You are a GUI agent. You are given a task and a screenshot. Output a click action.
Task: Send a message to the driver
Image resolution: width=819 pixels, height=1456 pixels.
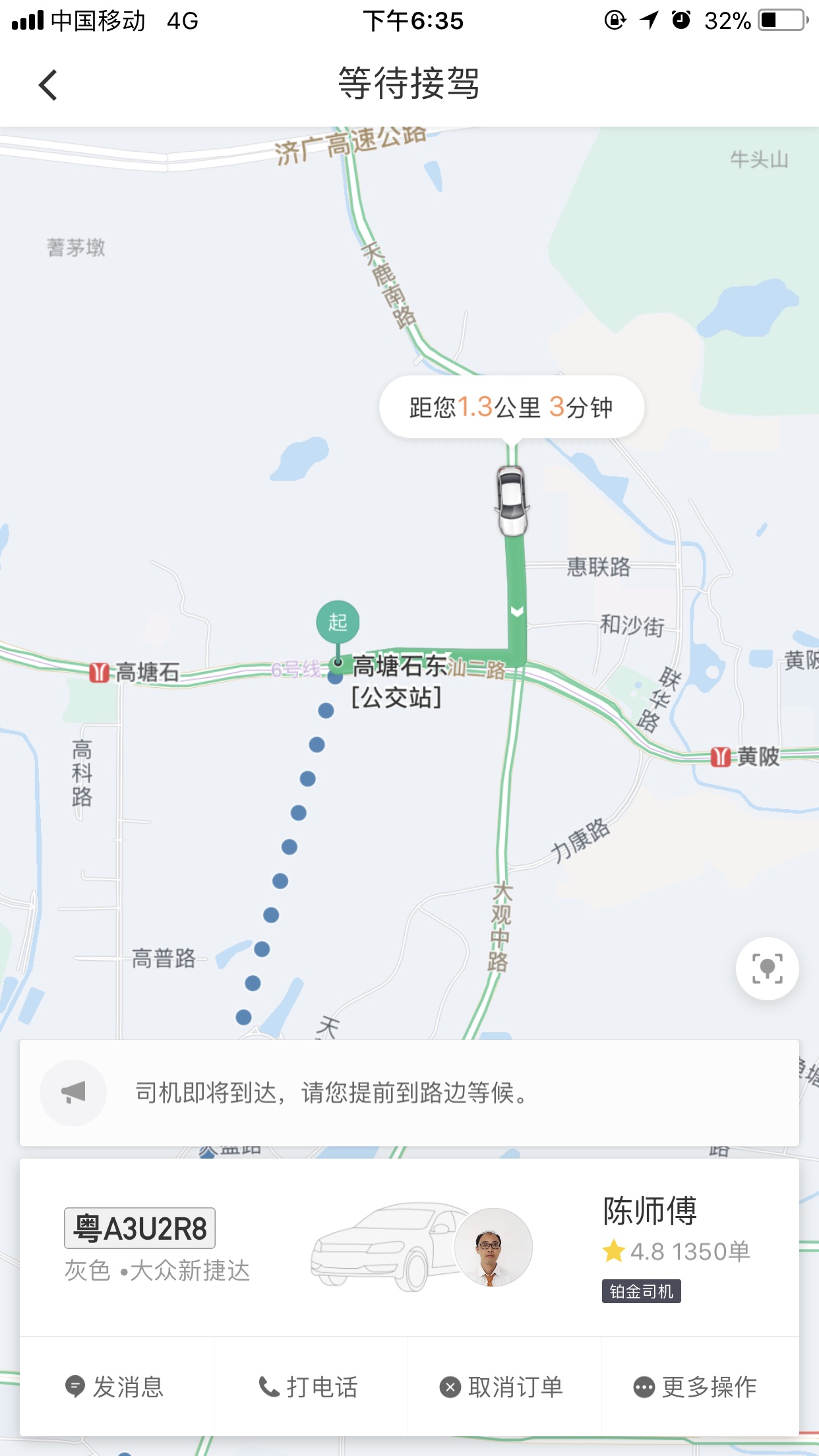pyautogui.click(x=115, y=1387)
